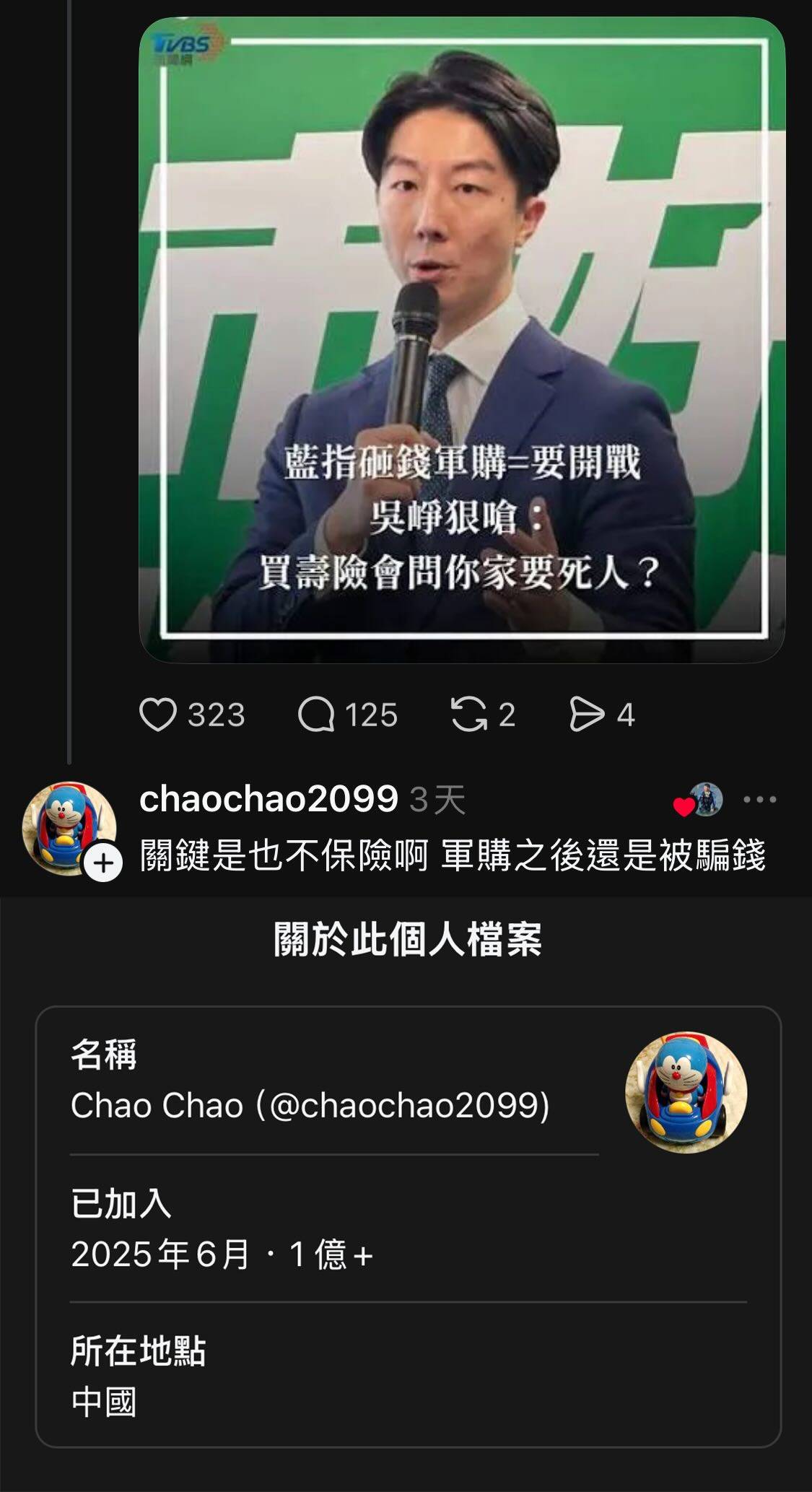The width and height of the screenshot is (812, 1492).
Task: Like the post with 323 likes
Action: (x=157, y=715)
